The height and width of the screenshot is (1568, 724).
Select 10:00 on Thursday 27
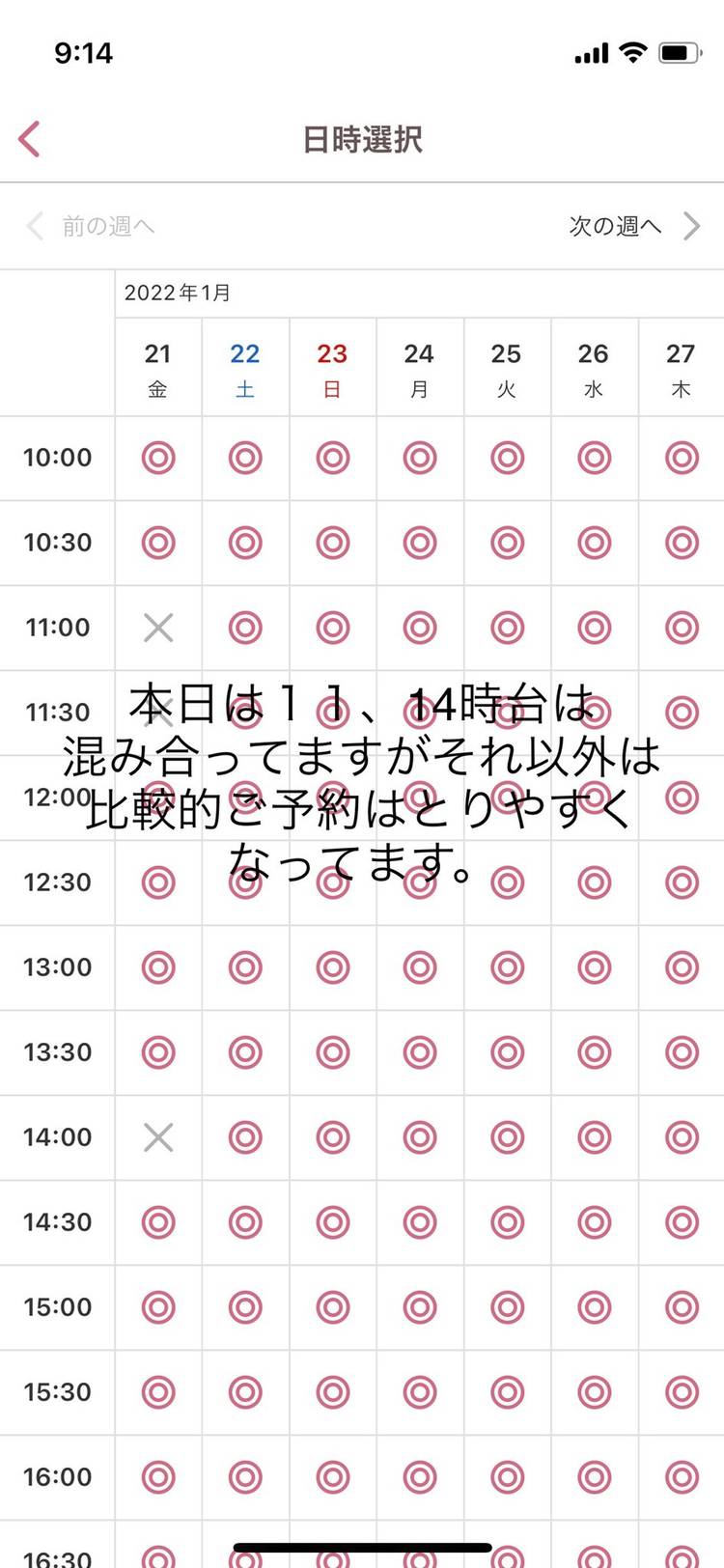click(682, 458)
